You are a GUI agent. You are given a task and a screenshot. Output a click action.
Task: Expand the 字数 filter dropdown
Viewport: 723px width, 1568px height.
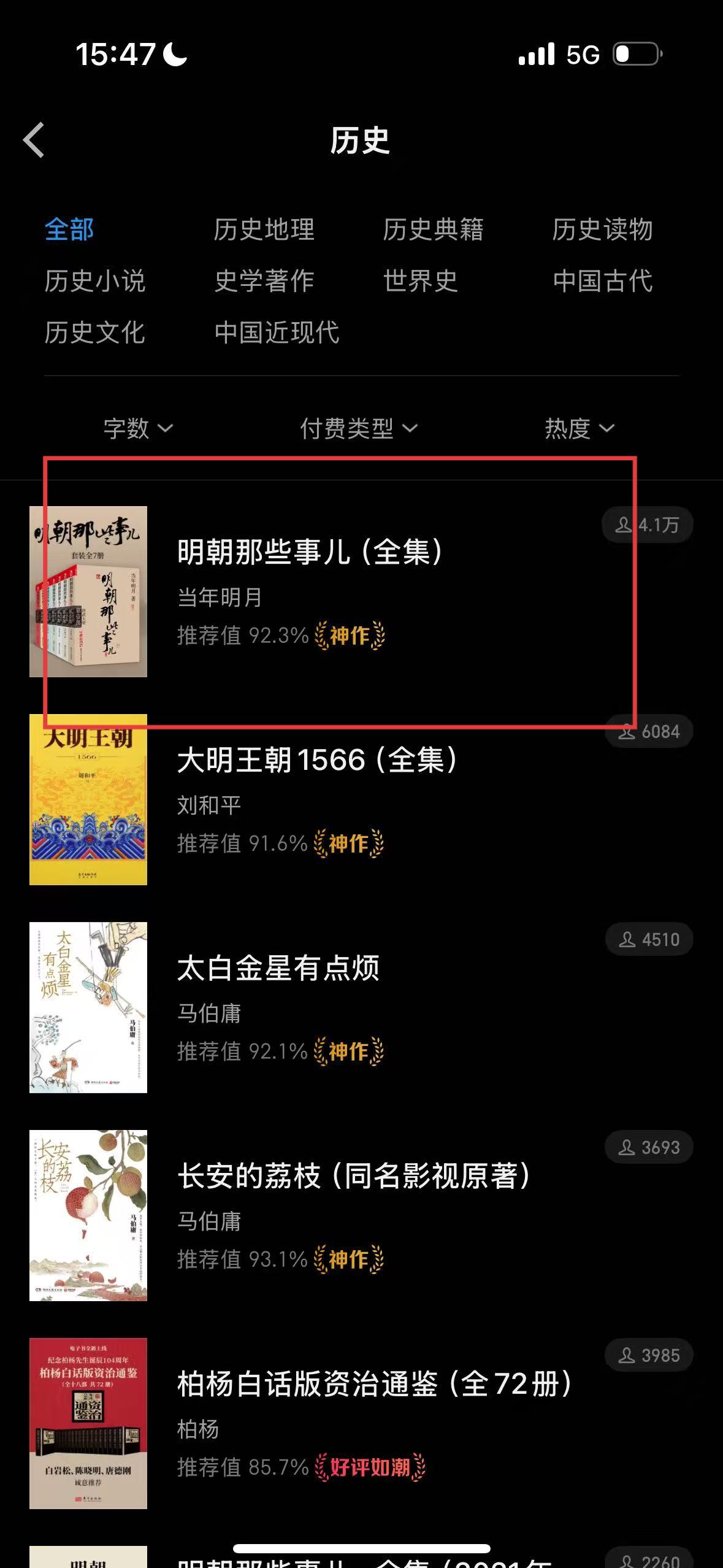[x=138, y=428]
